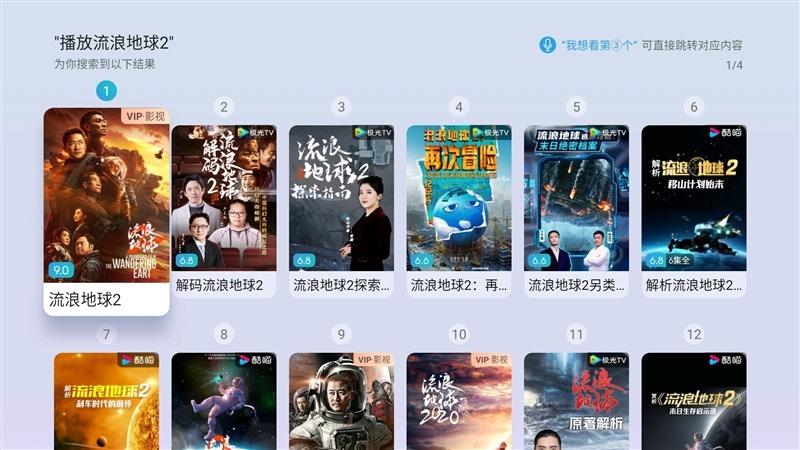Open result 7 with 刹车时代的前传 poster
The height and width of the screenshot is (450, 800).
(x=106, y=402)
